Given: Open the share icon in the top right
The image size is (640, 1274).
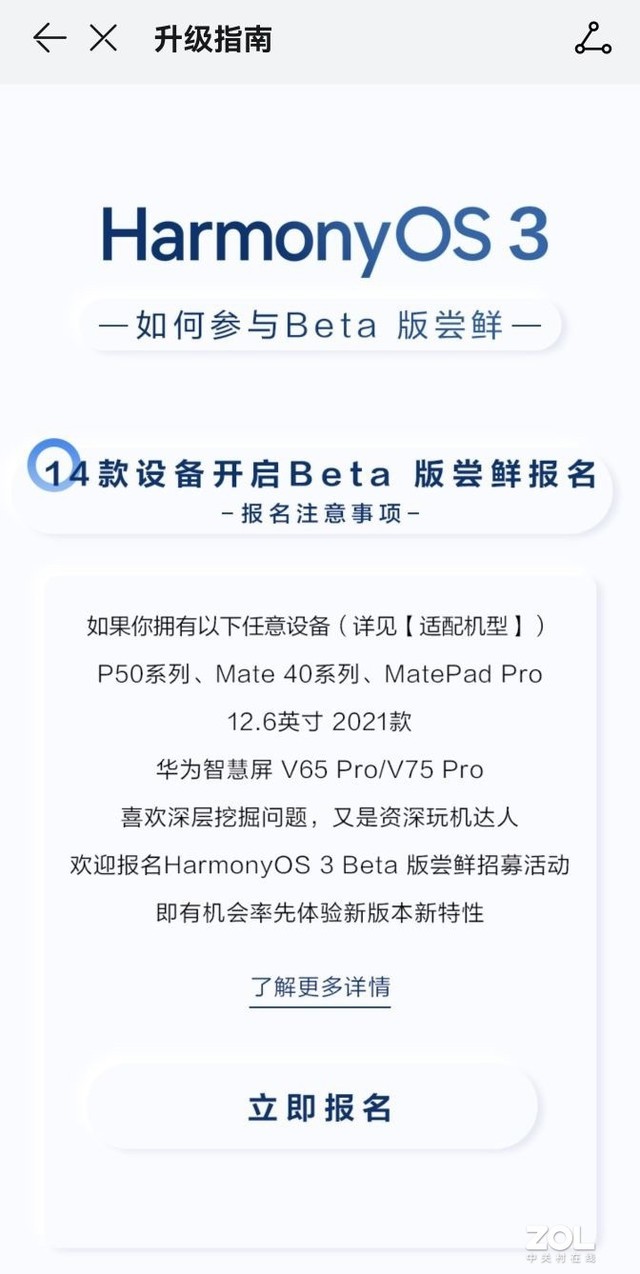Looking at the screenshot, I should click(593, 39).
